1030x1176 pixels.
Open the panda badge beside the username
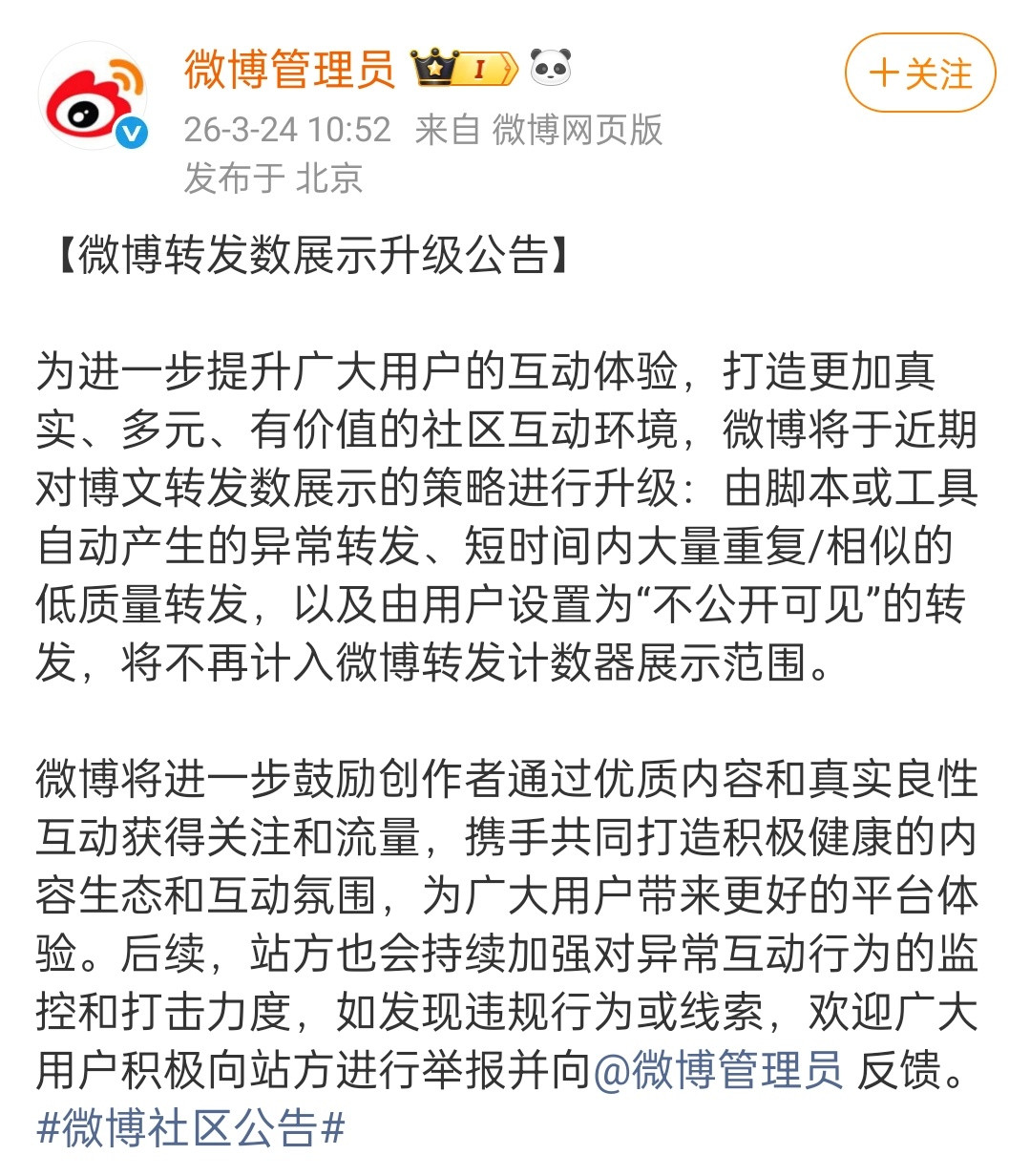pos(549,69)
